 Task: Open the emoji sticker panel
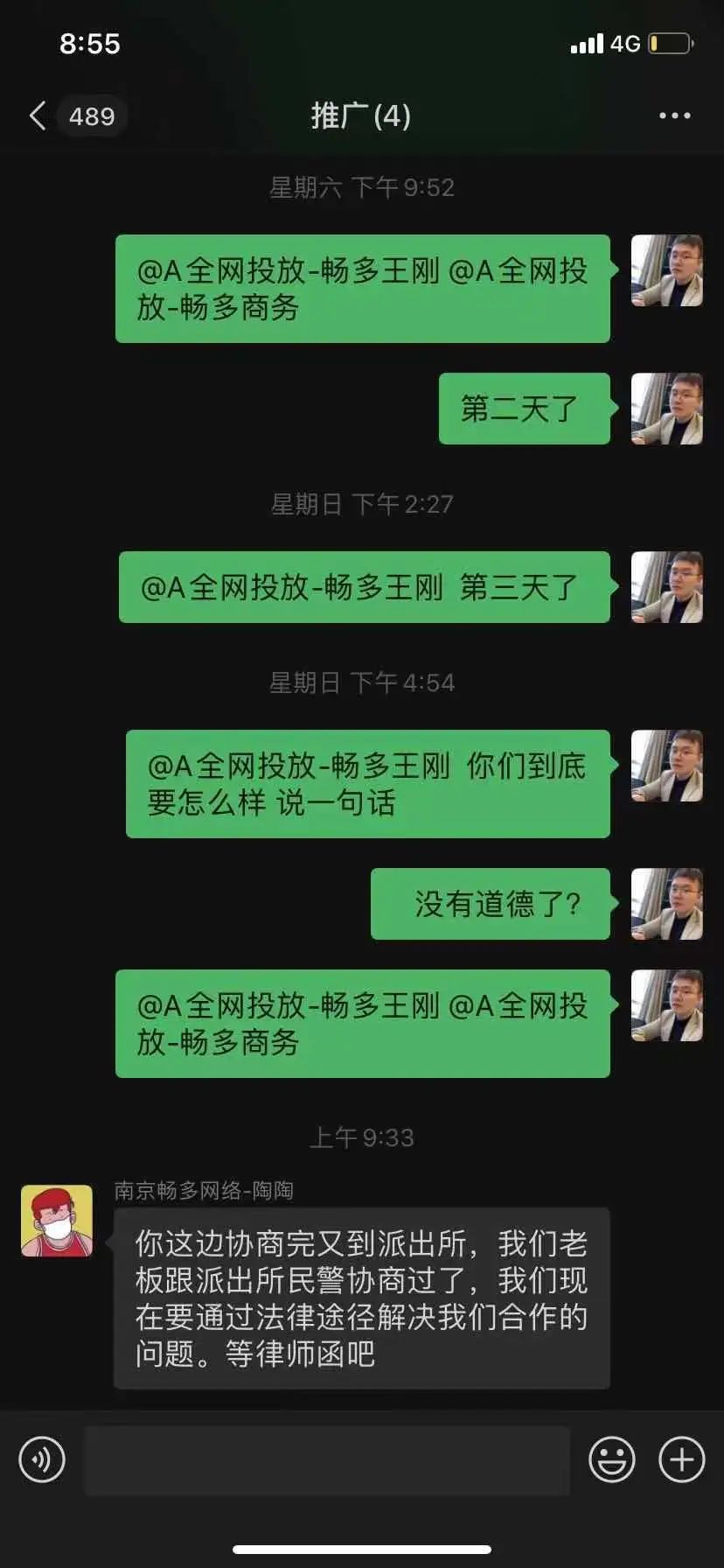pos(611,1459)
